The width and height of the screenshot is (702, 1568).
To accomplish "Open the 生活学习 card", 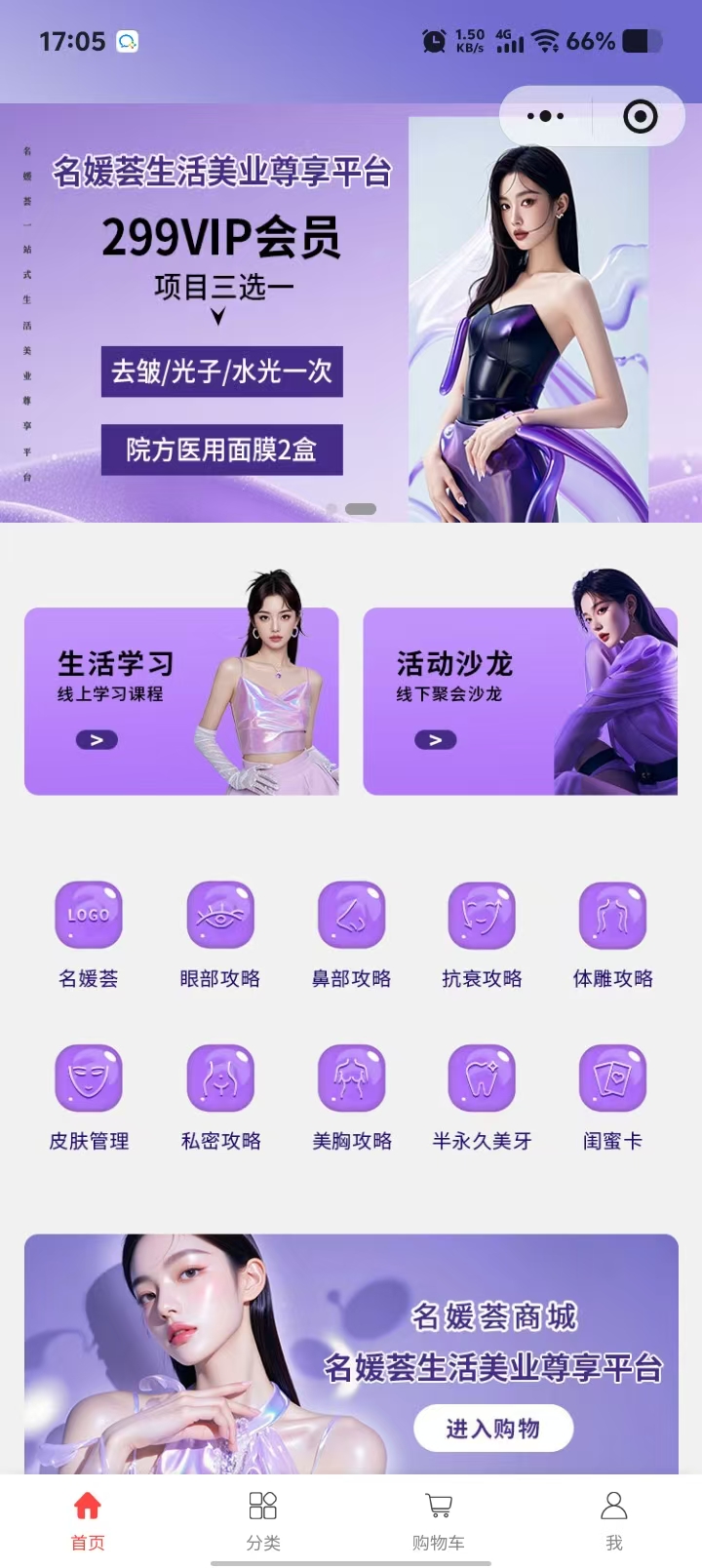I will (x=181, y=700).
